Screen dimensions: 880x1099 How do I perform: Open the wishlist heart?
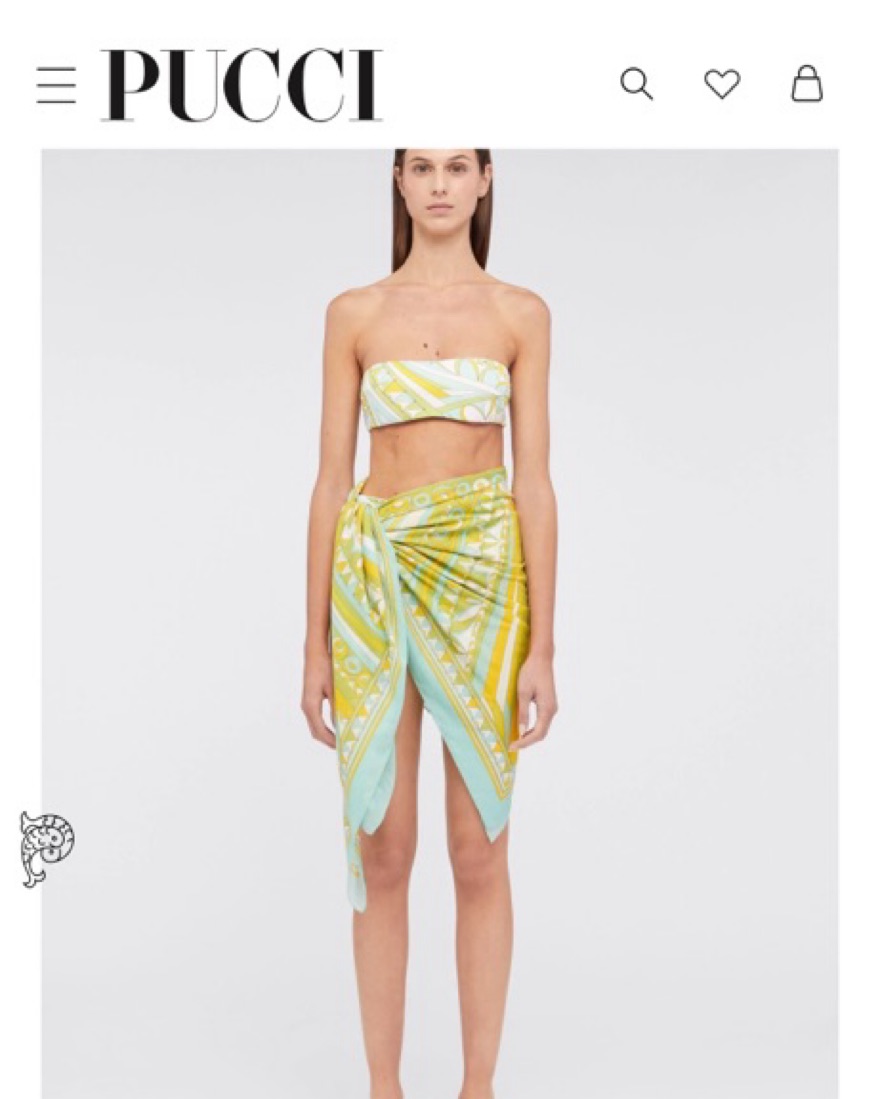pos(721,84)
